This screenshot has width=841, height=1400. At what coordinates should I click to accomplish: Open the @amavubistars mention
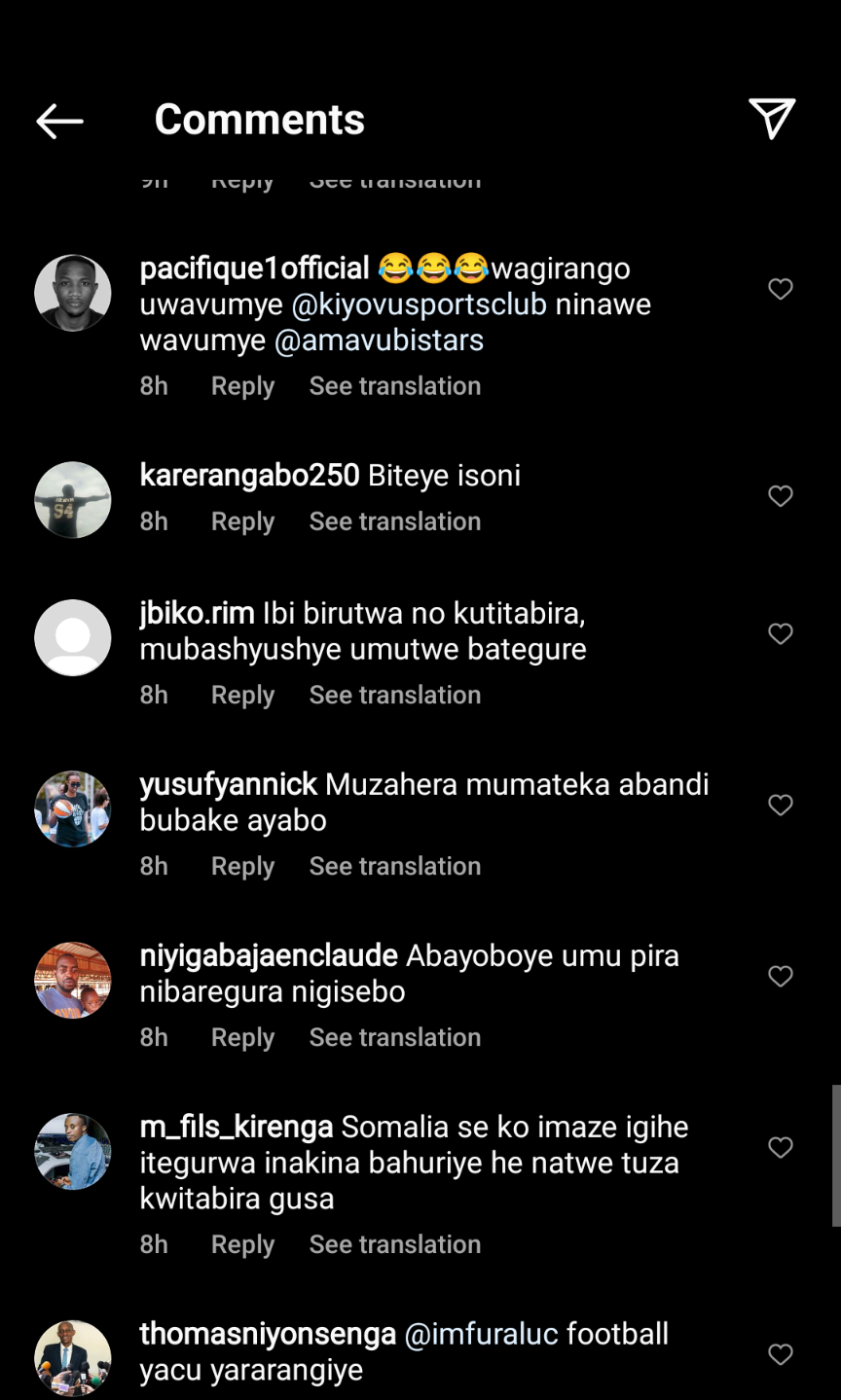click(379, 341)
